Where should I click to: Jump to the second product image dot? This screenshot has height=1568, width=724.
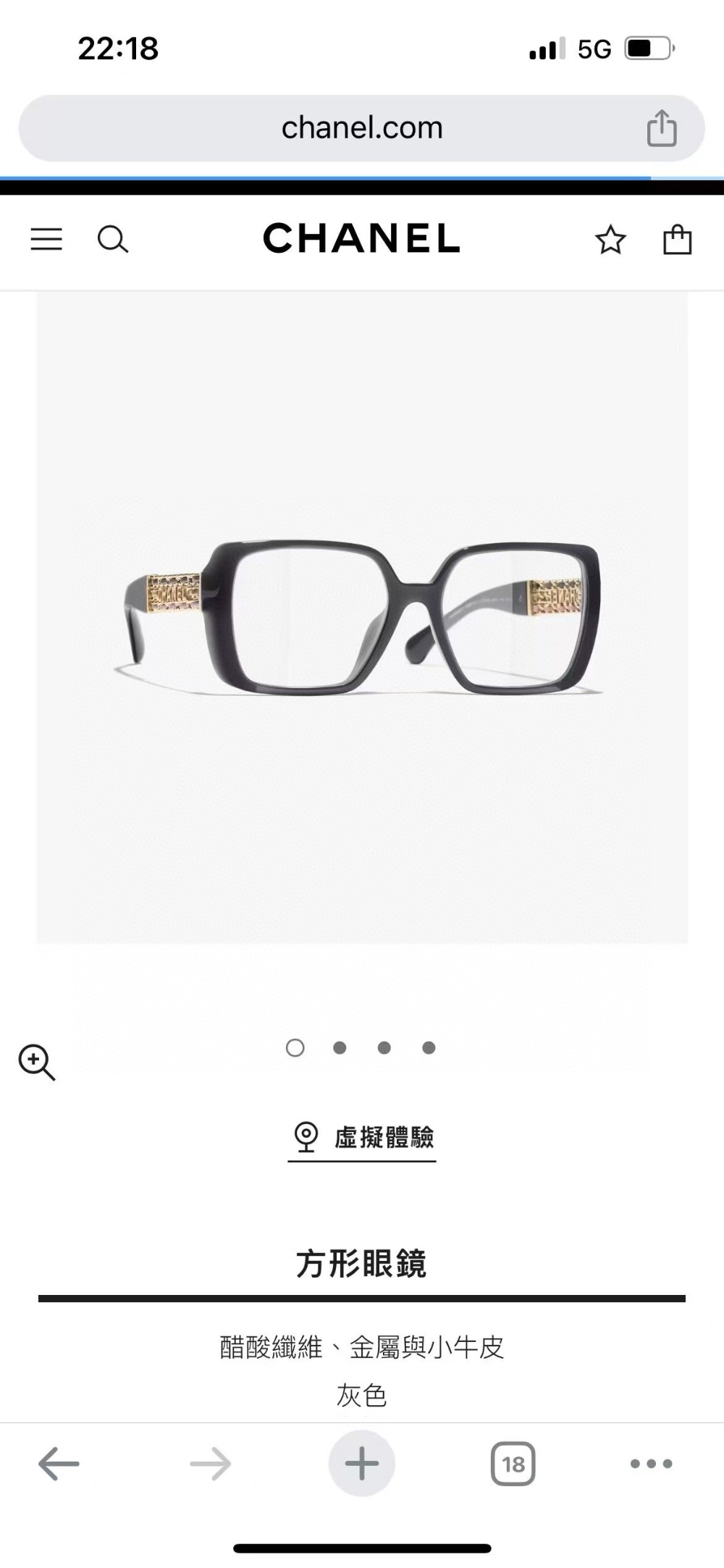[340, 1047]
